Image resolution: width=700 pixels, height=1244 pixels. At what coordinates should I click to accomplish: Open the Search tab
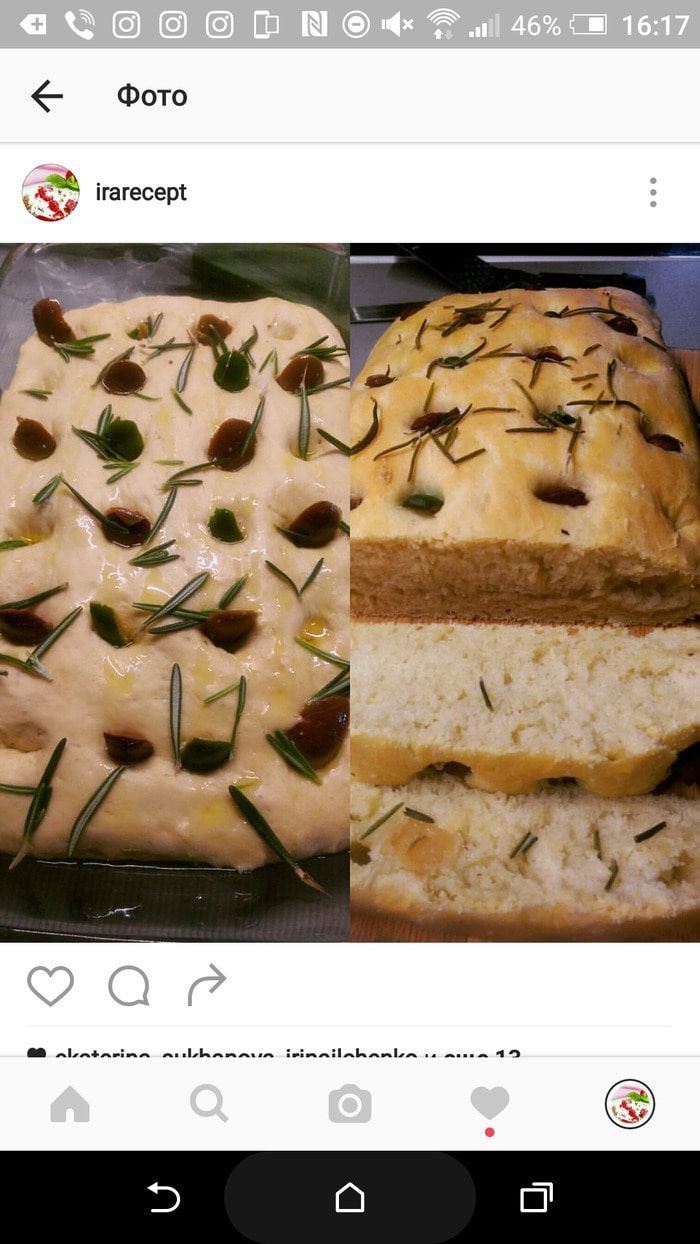click(x=209, y=1104)
